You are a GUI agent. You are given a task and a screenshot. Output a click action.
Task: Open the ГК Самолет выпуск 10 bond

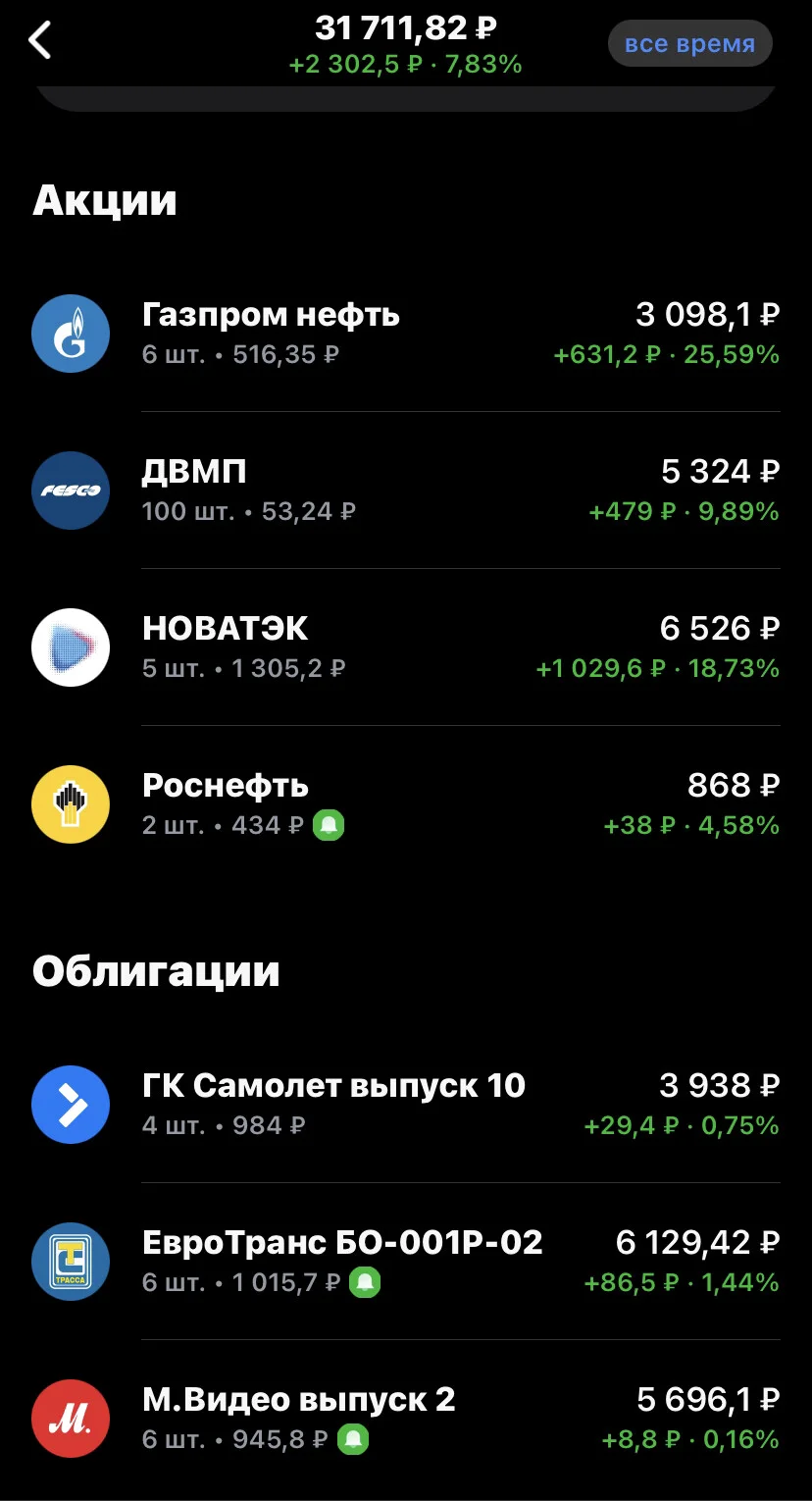[406, 1105]
